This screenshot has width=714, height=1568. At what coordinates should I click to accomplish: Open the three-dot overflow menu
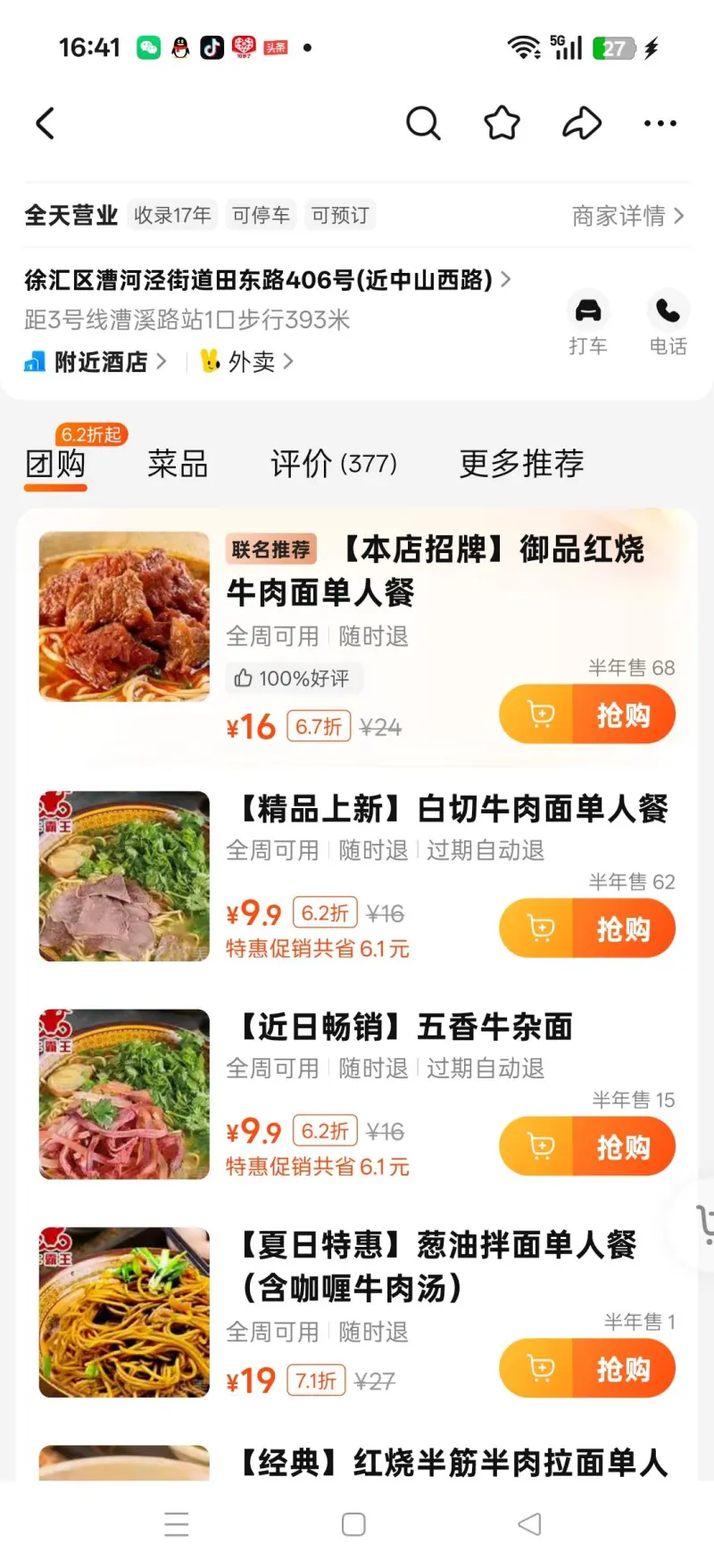660,124
